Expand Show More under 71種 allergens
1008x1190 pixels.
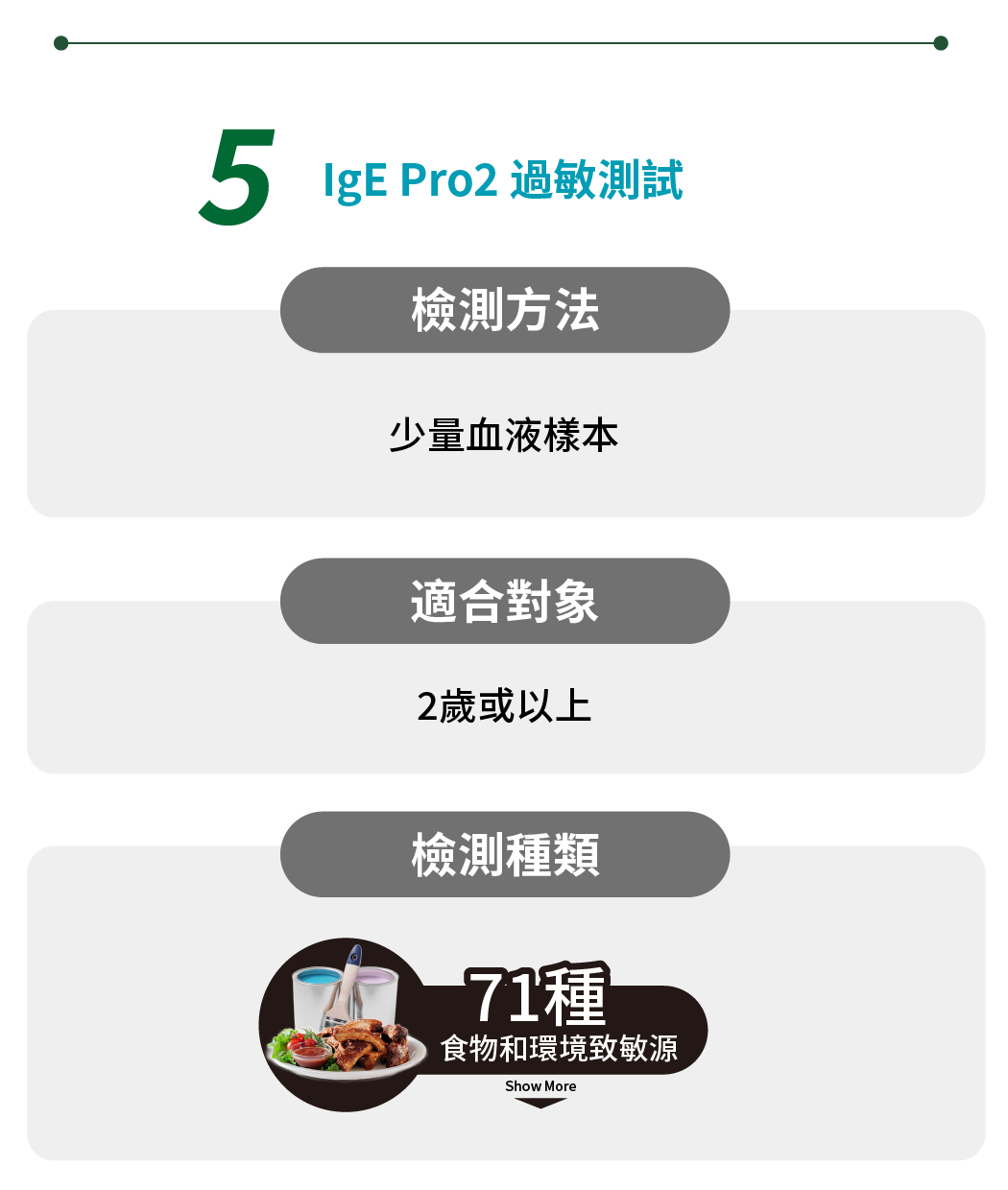[x=540, y=1092]
